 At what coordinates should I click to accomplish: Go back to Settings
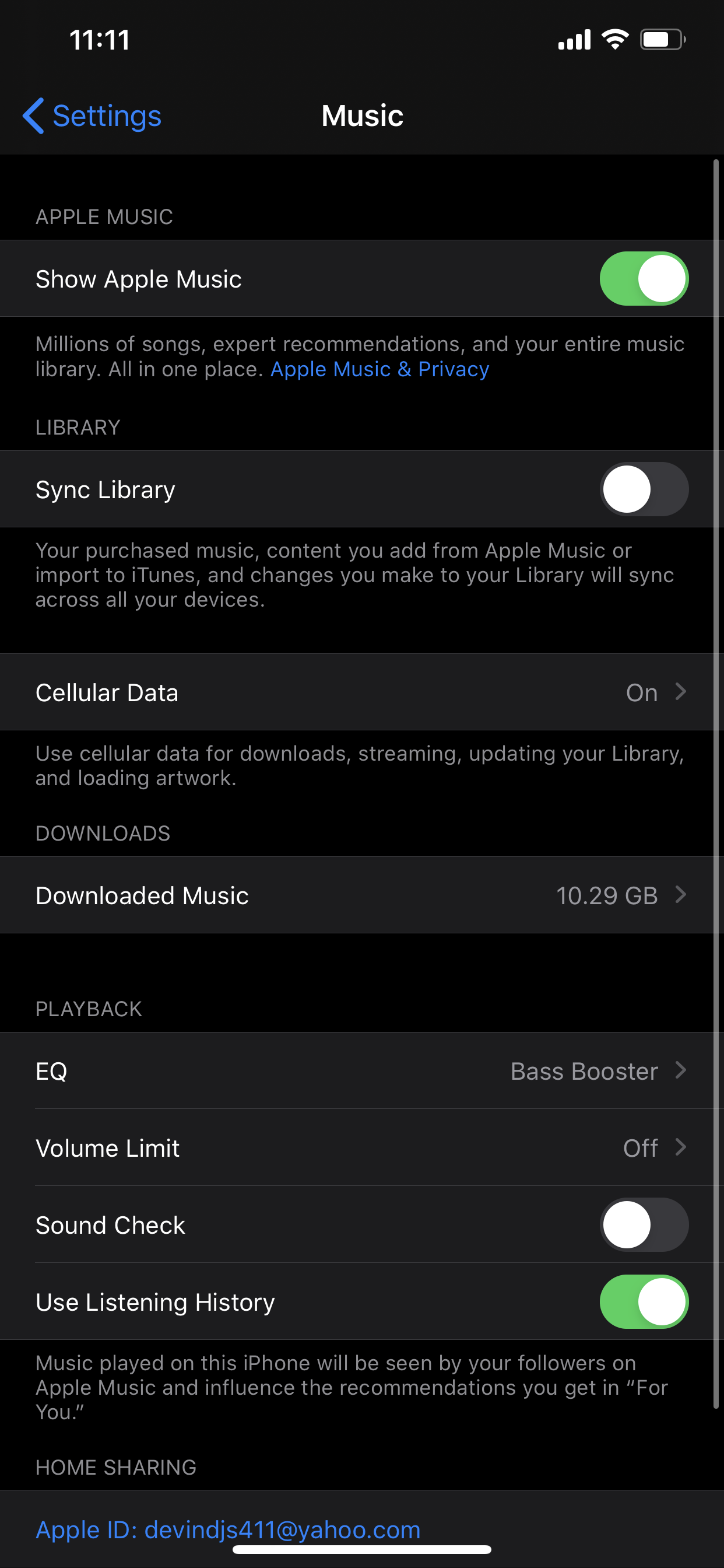(92, 116)
